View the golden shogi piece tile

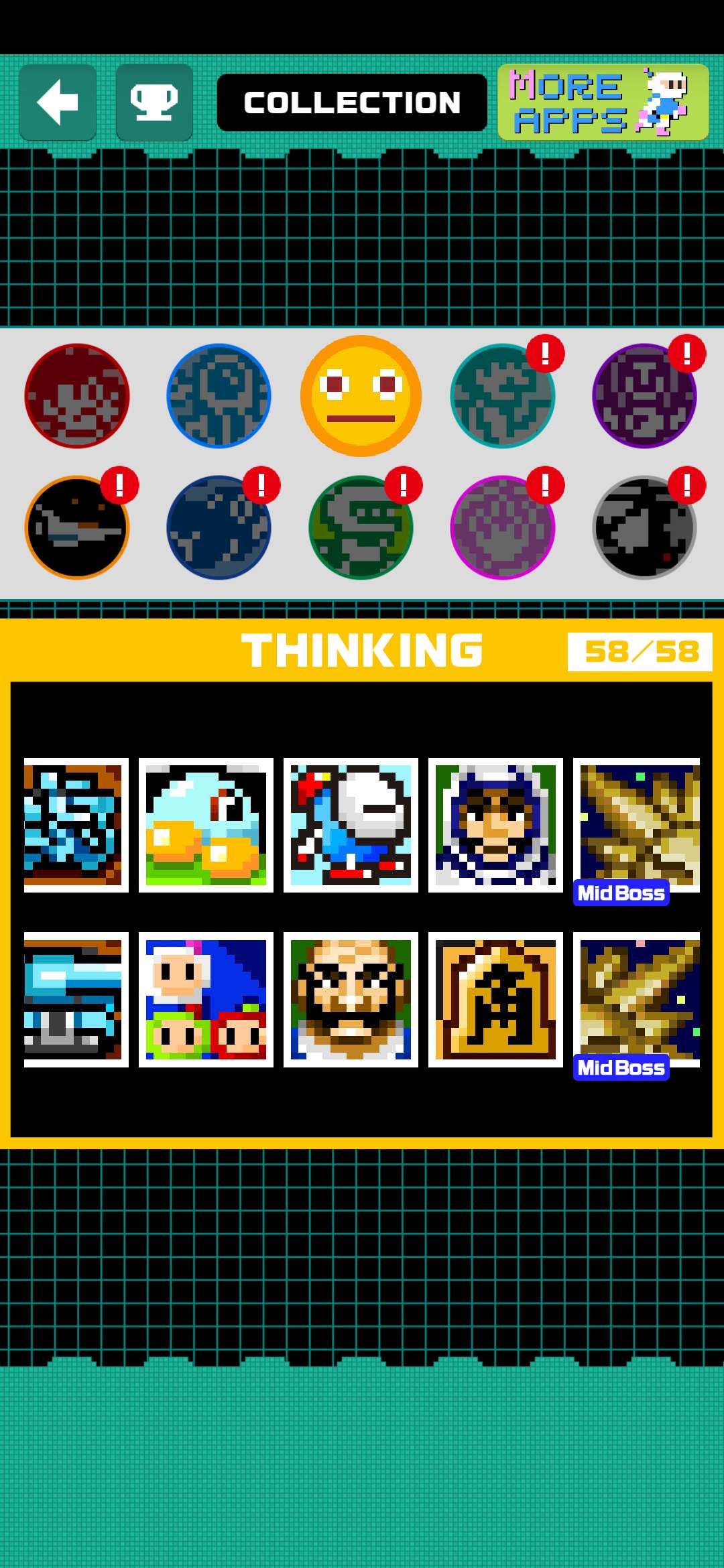[x=495, y=999]
